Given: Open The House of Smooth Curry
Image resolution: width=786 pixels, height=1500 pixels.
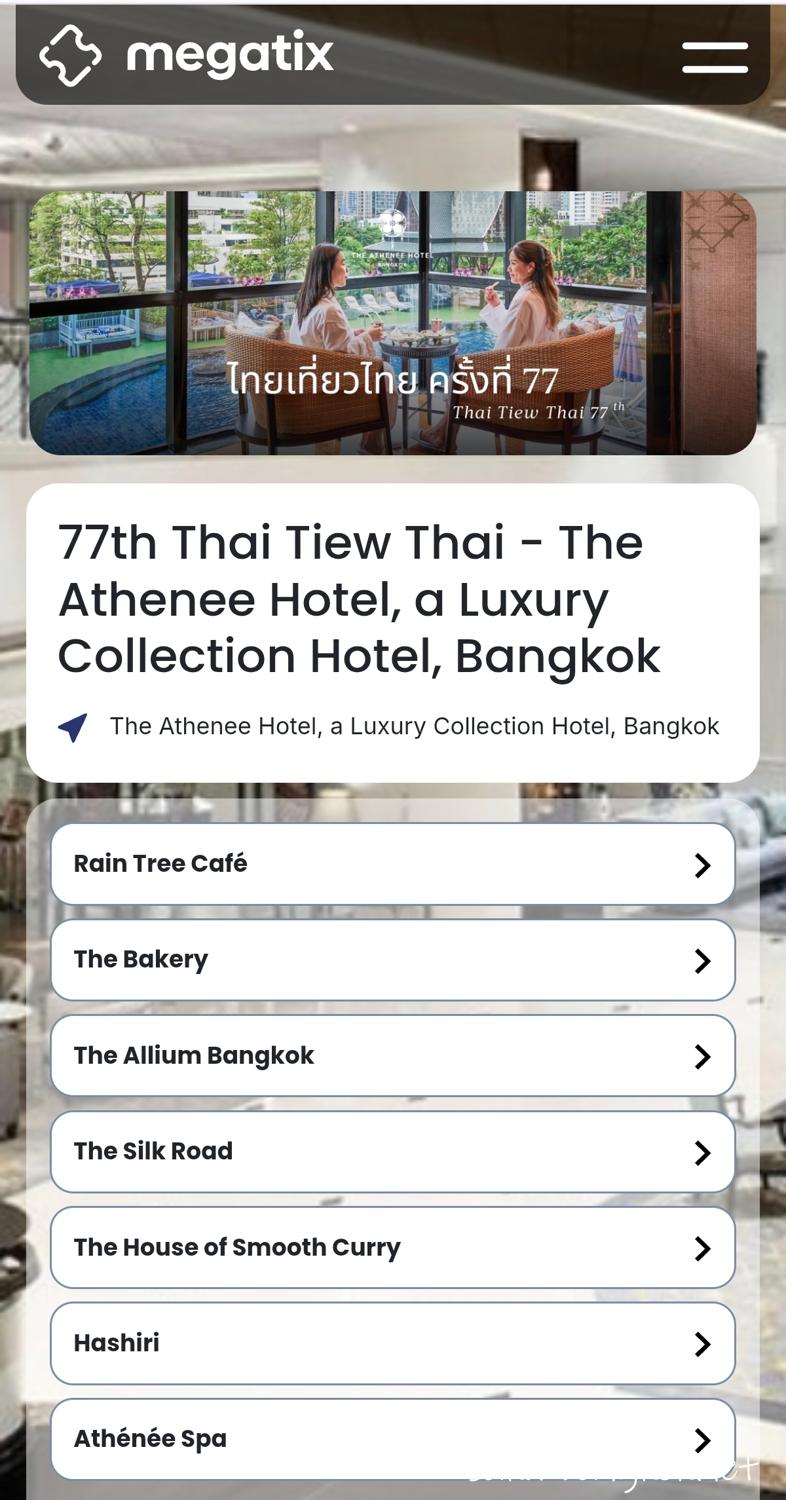Looking at the screenshot, I should click(393, 1248).
